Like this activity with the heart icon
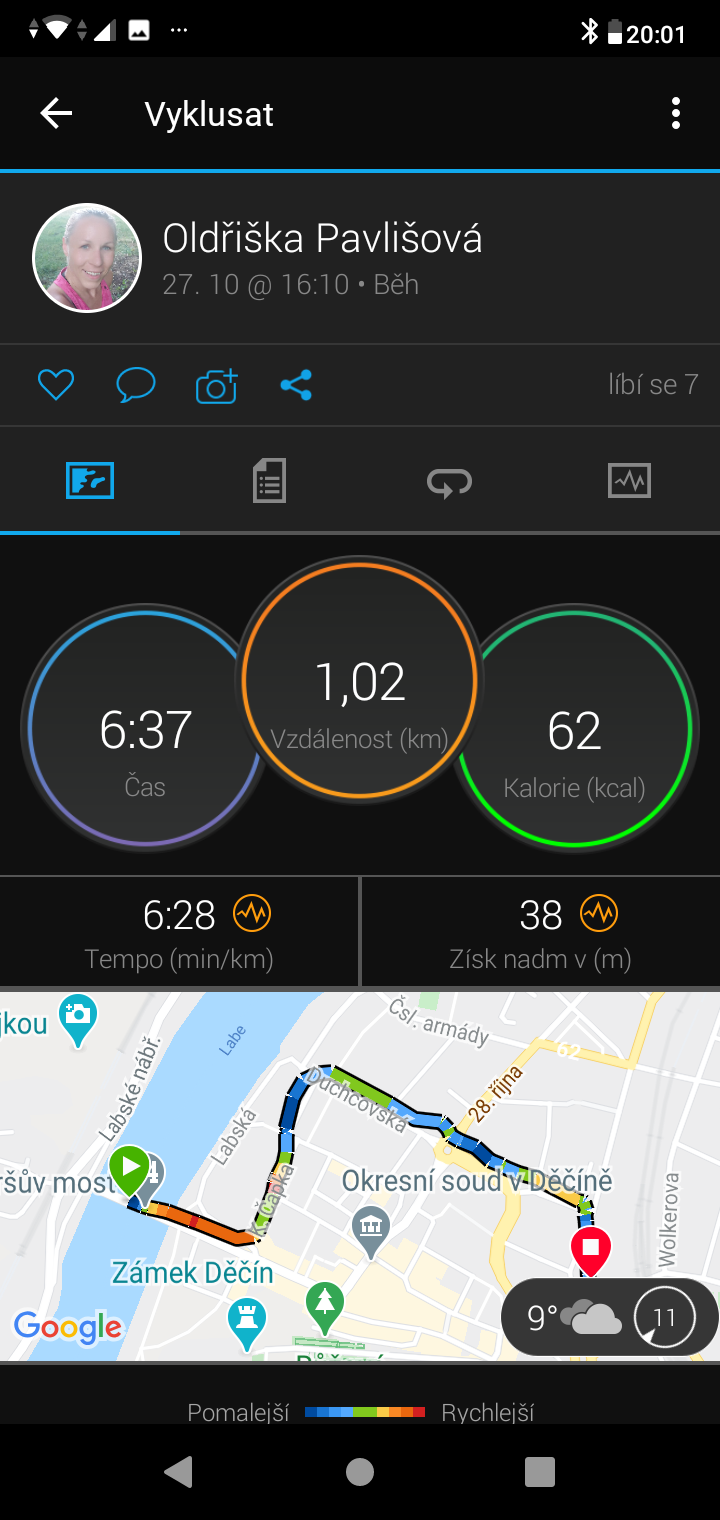The height and width of the screenshot is (1520, 720). point(56,385)
